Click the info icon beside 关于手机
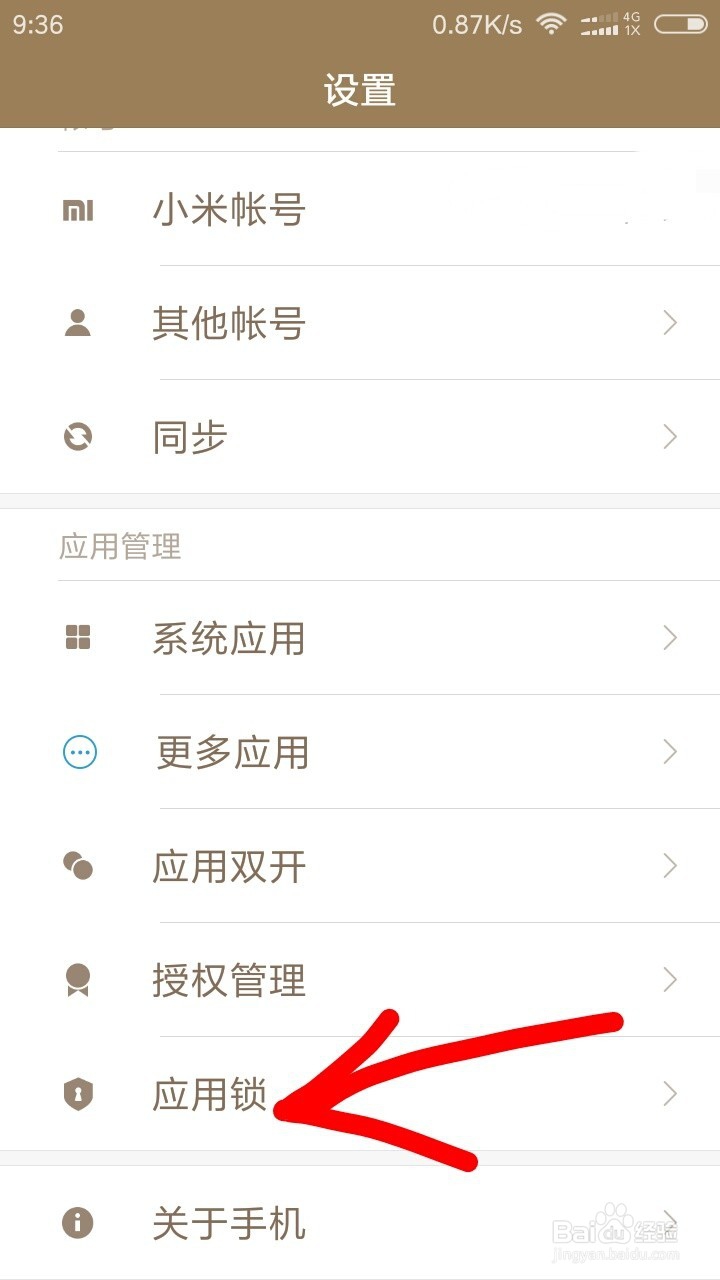 [78, 1222]
